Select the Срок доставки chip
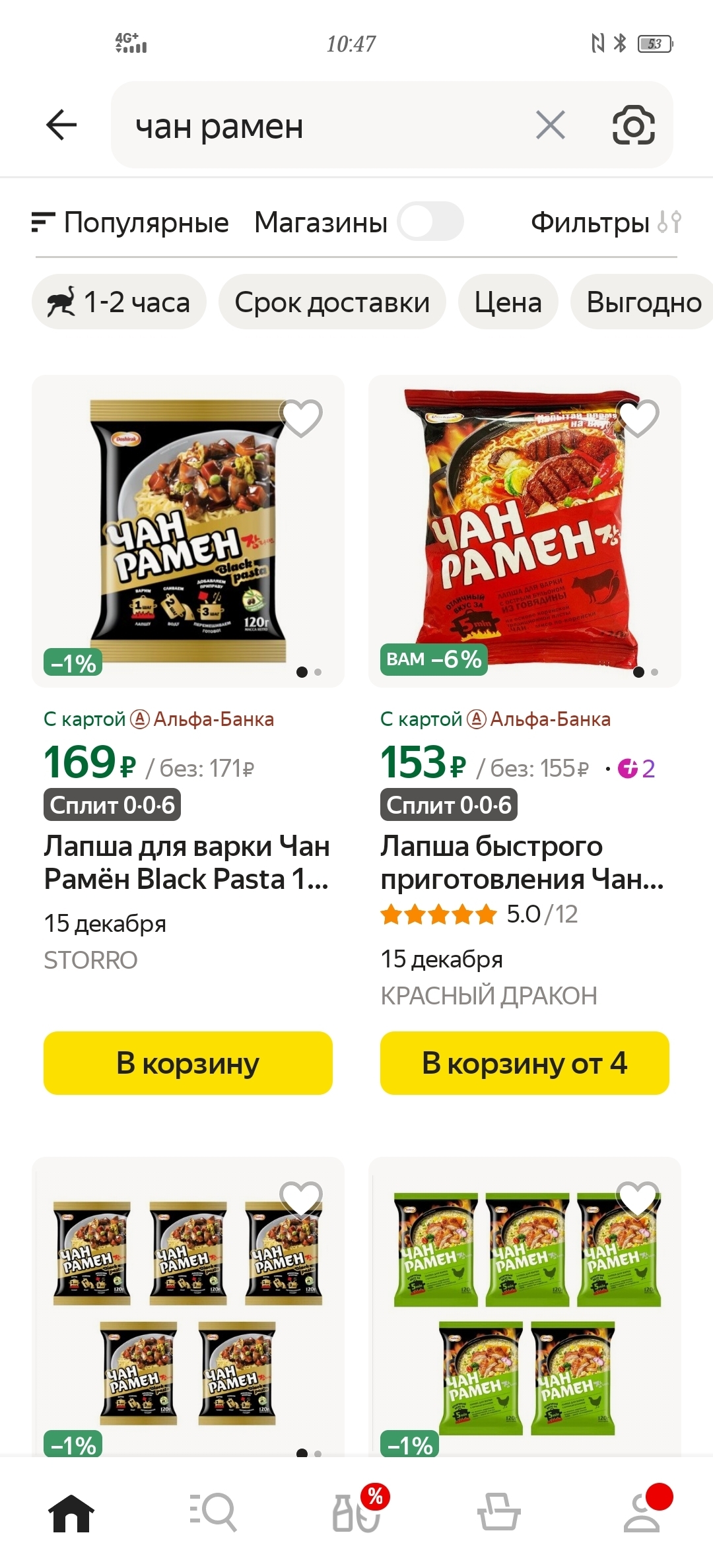The image size is (713, 1568). (332, 302)
